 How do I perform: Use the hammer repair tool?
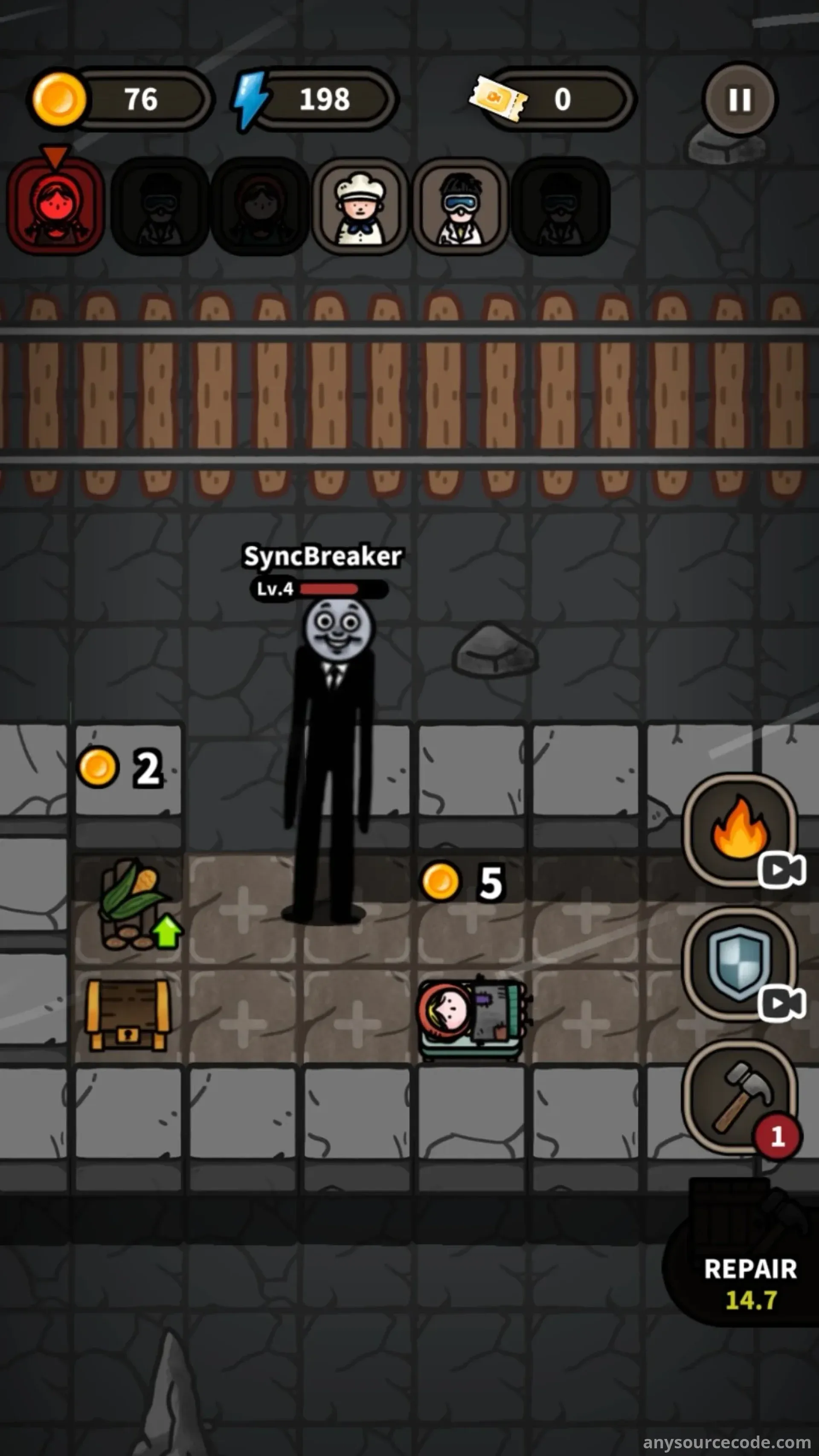(x=740, y=1096)
